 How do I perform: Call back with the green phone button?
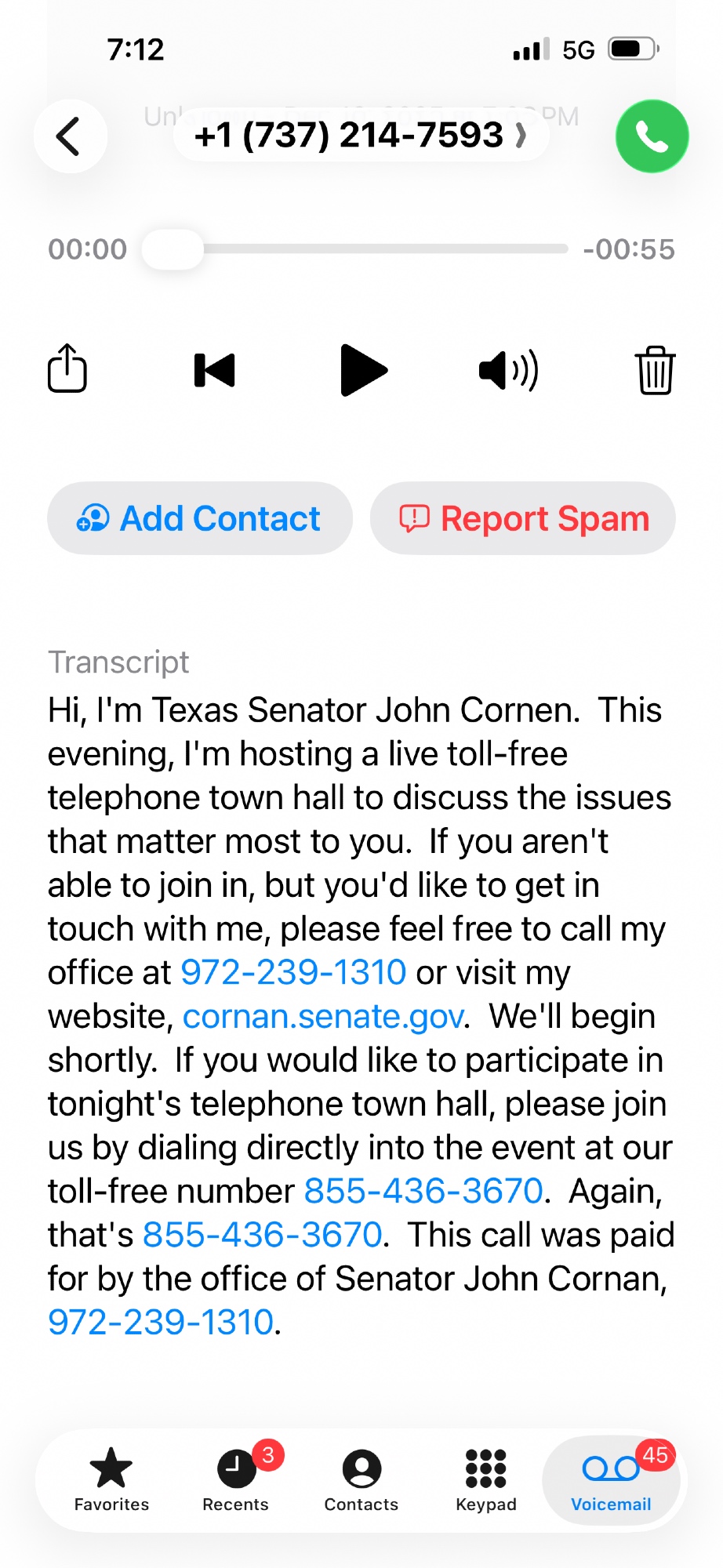(x=652, y=136)
